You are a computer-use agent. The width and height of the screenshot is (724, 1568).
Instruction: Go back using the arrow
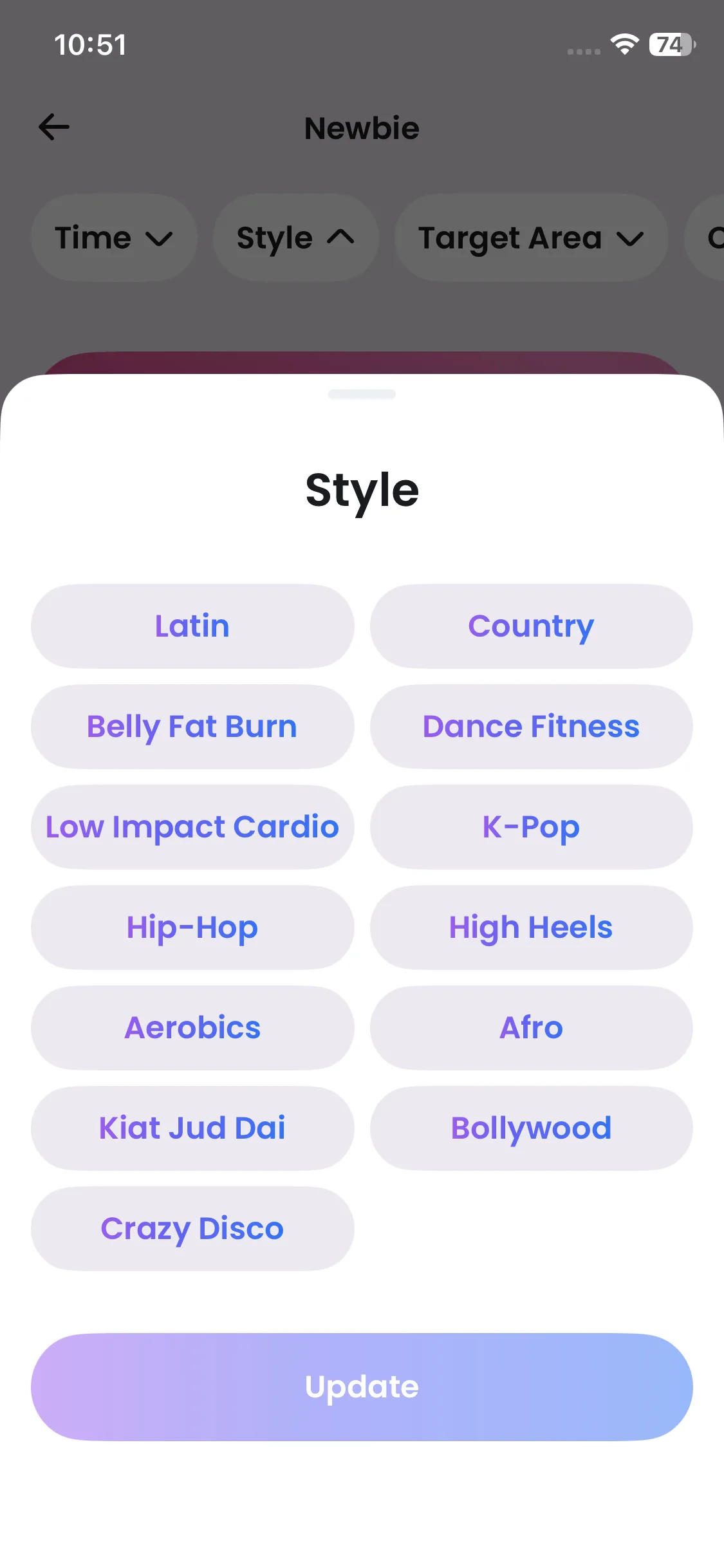54,127
